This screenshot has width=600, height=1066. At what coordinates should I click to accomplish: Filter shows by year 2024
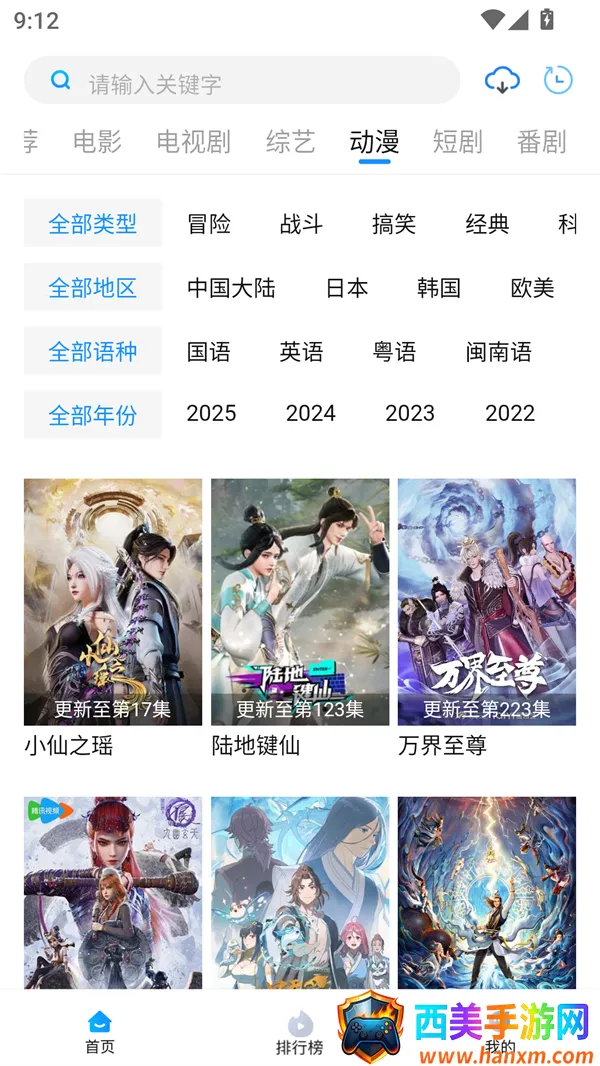click(310, 414)
